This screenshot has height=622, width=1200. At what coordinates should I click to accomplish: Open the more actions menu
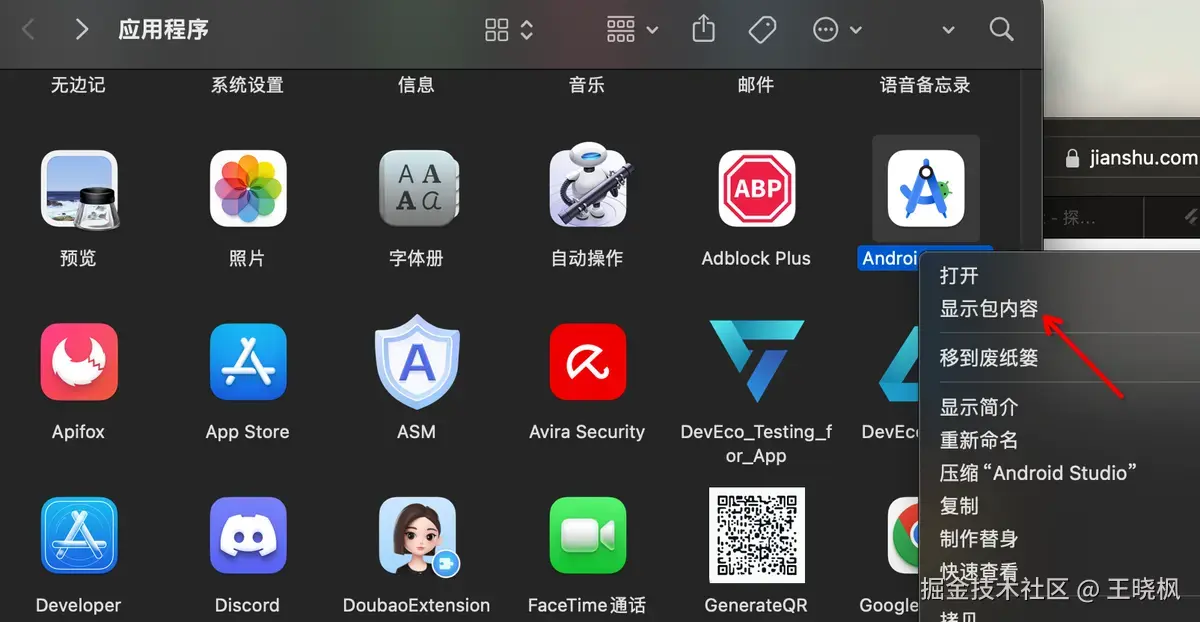coord(837,30)
